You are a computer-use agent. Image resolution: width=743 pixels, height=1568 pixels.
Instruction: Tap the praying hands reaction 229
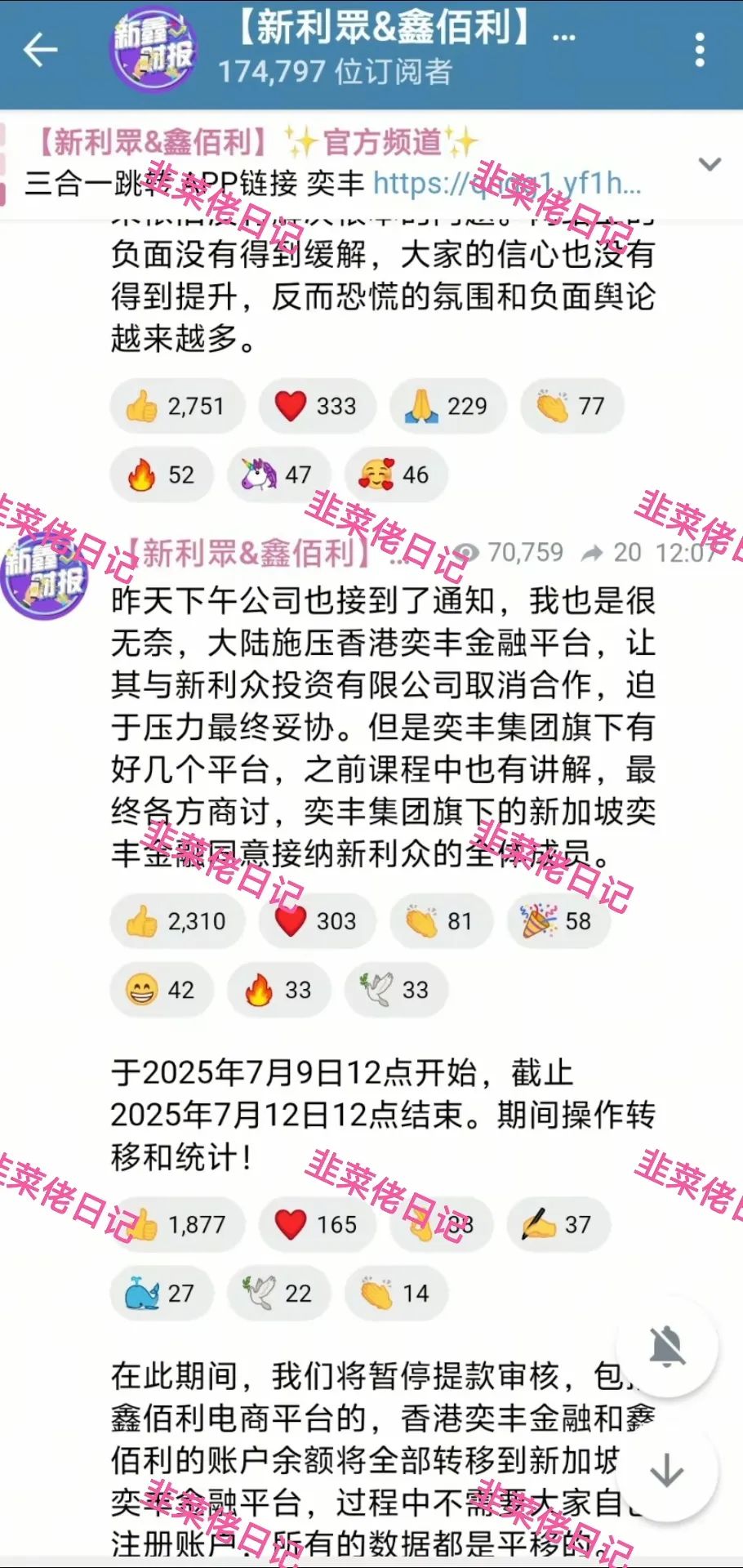pos(447,406)
